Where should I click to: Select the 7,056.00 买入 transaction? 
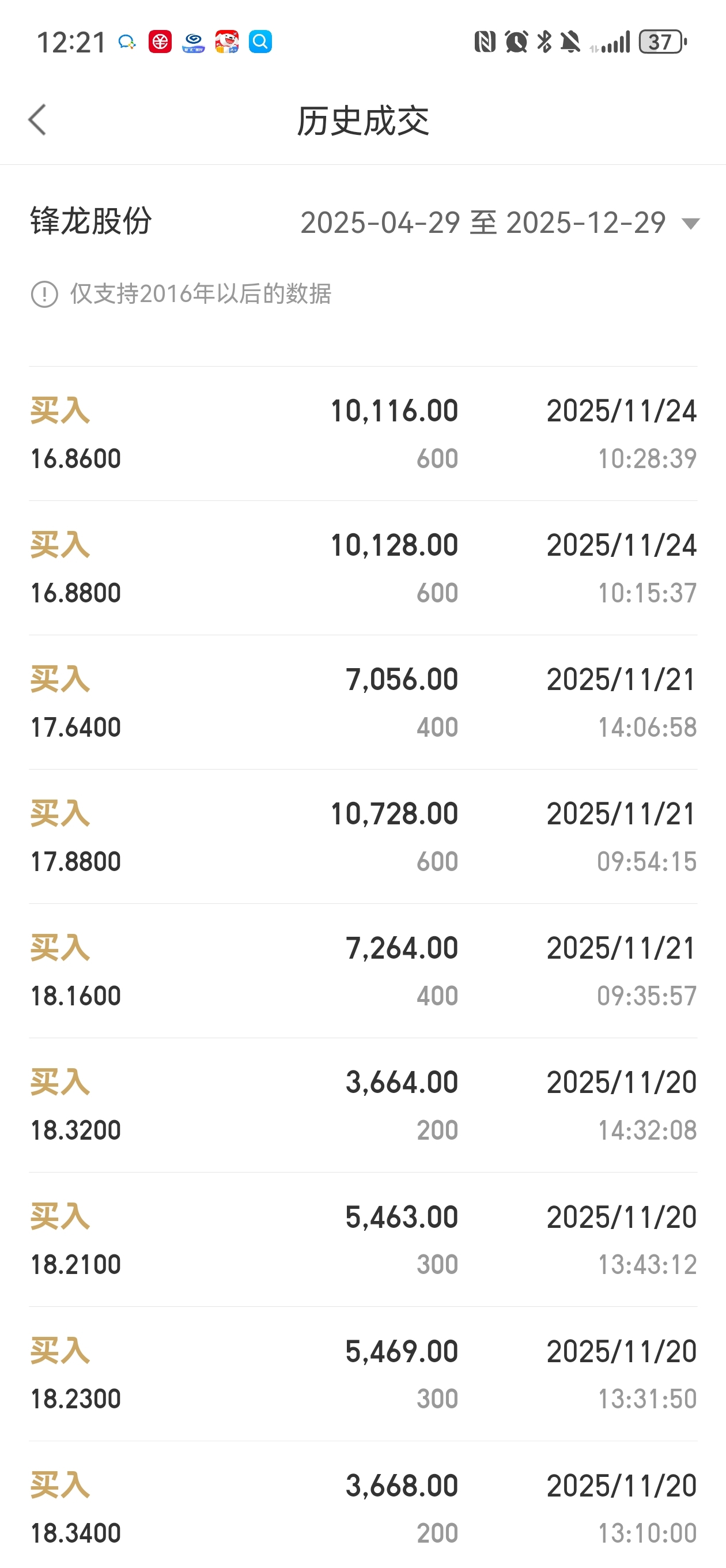click(x=362, y=703)
